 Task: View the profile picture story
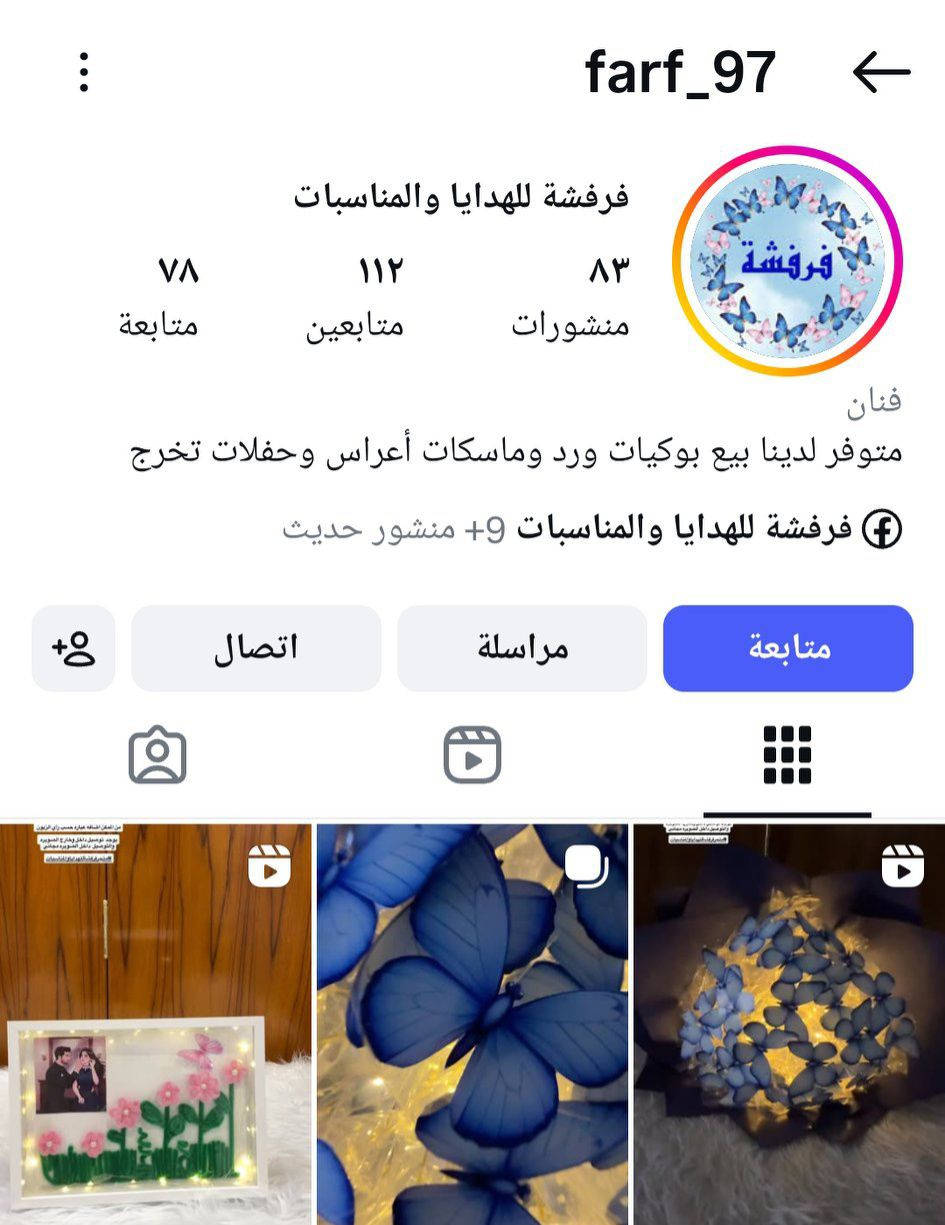[787, 261]
